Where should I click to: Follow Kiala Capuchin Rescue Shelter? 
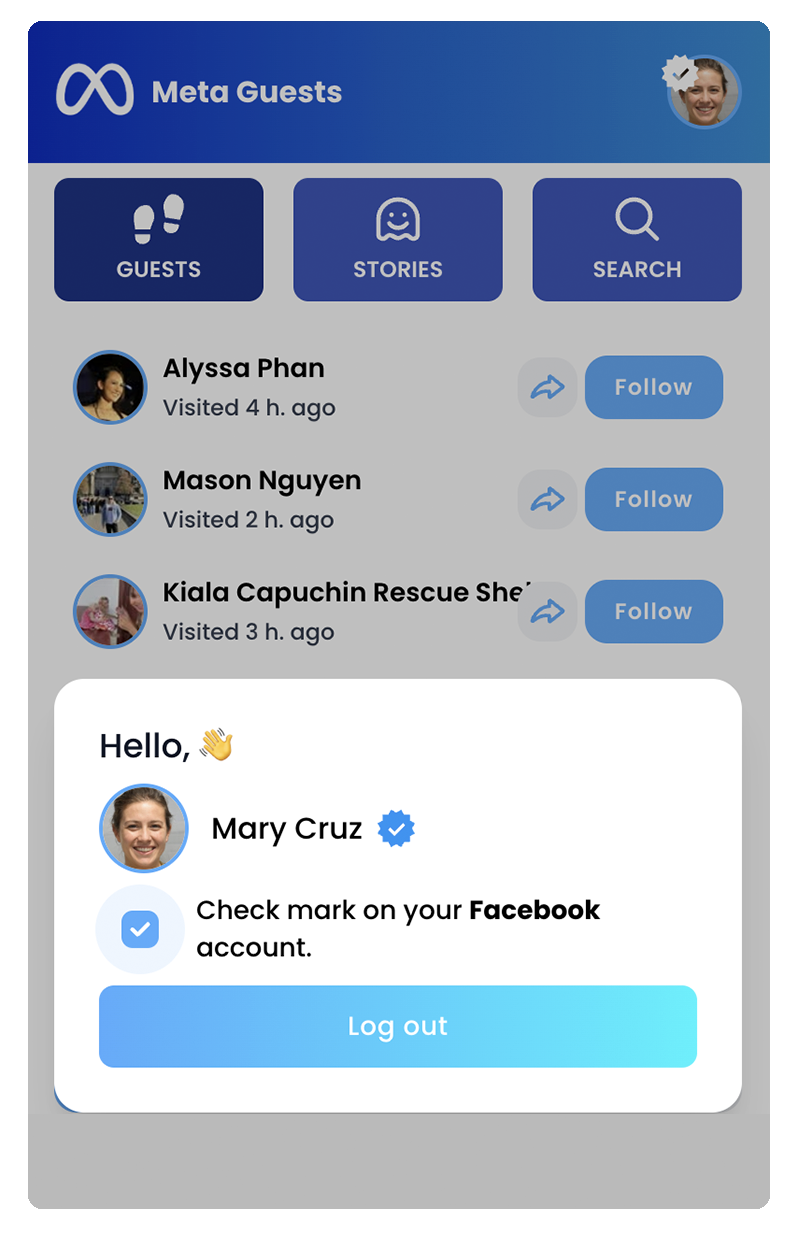pos(653,611)
